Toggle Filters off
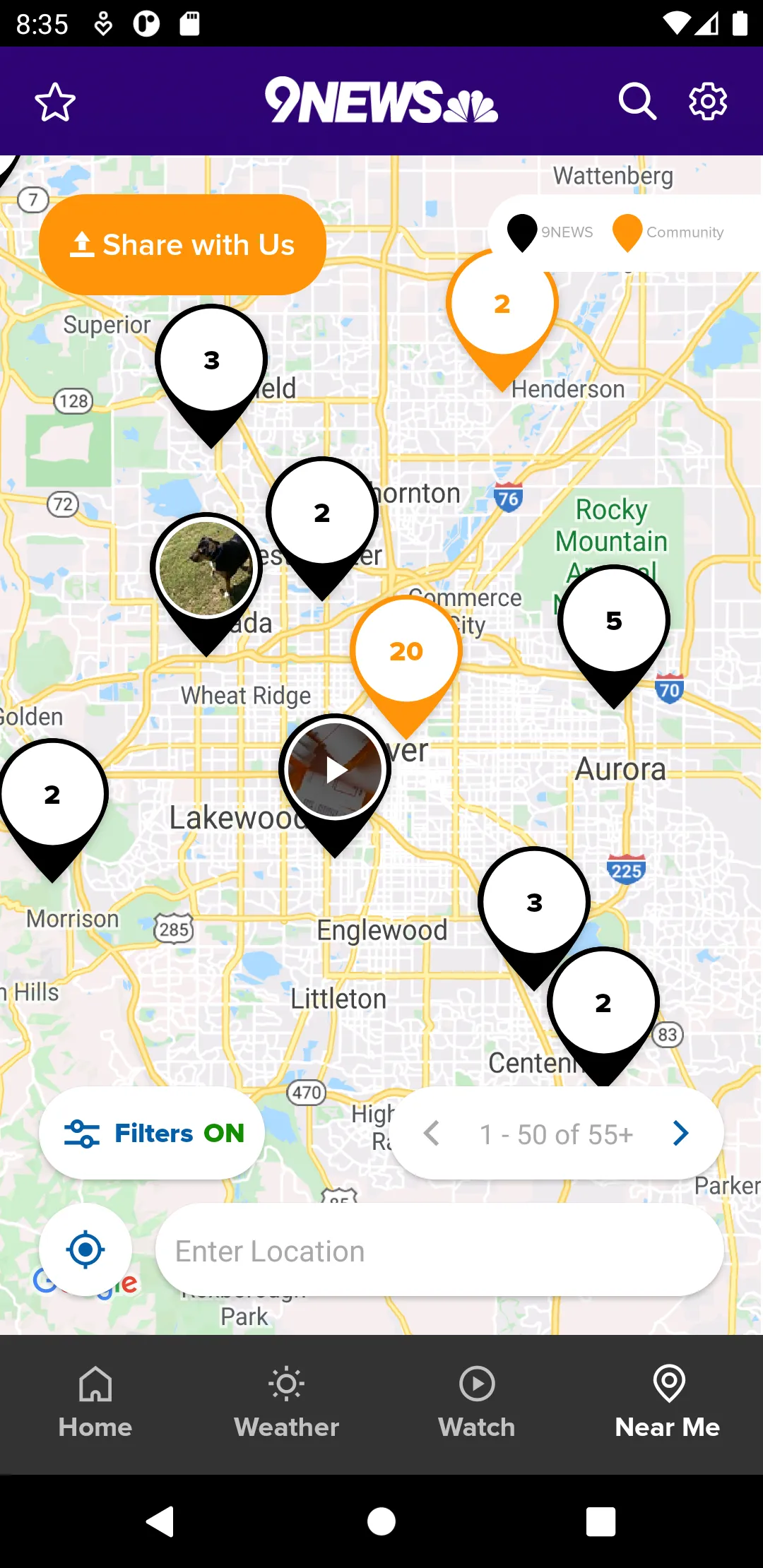The height and width of the screenshot is (1568, 763). pos(152,1133)
